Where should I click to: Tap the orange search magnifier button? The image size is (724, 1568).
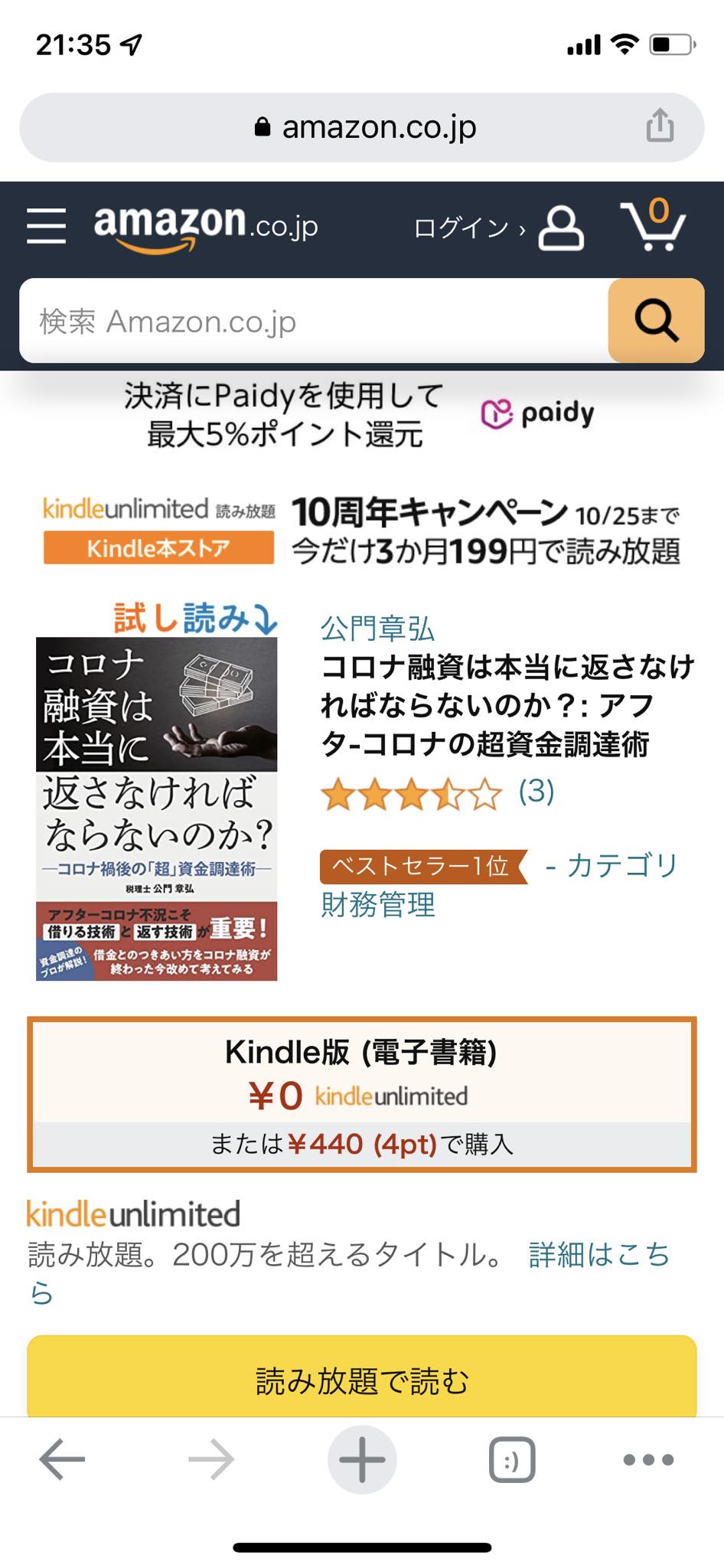[x=656, y=321]
